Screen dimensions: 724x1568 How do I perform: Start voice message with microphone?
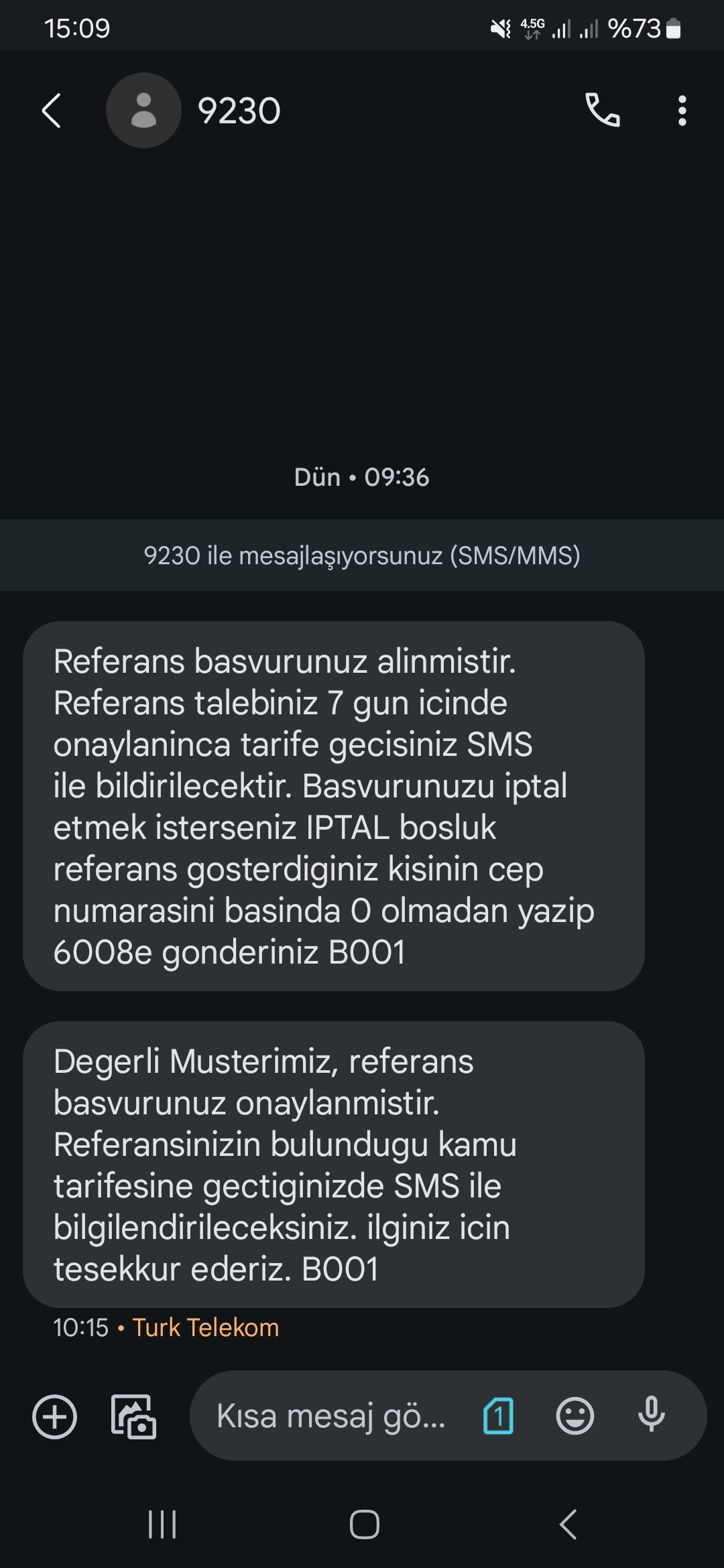(651, 1415)
